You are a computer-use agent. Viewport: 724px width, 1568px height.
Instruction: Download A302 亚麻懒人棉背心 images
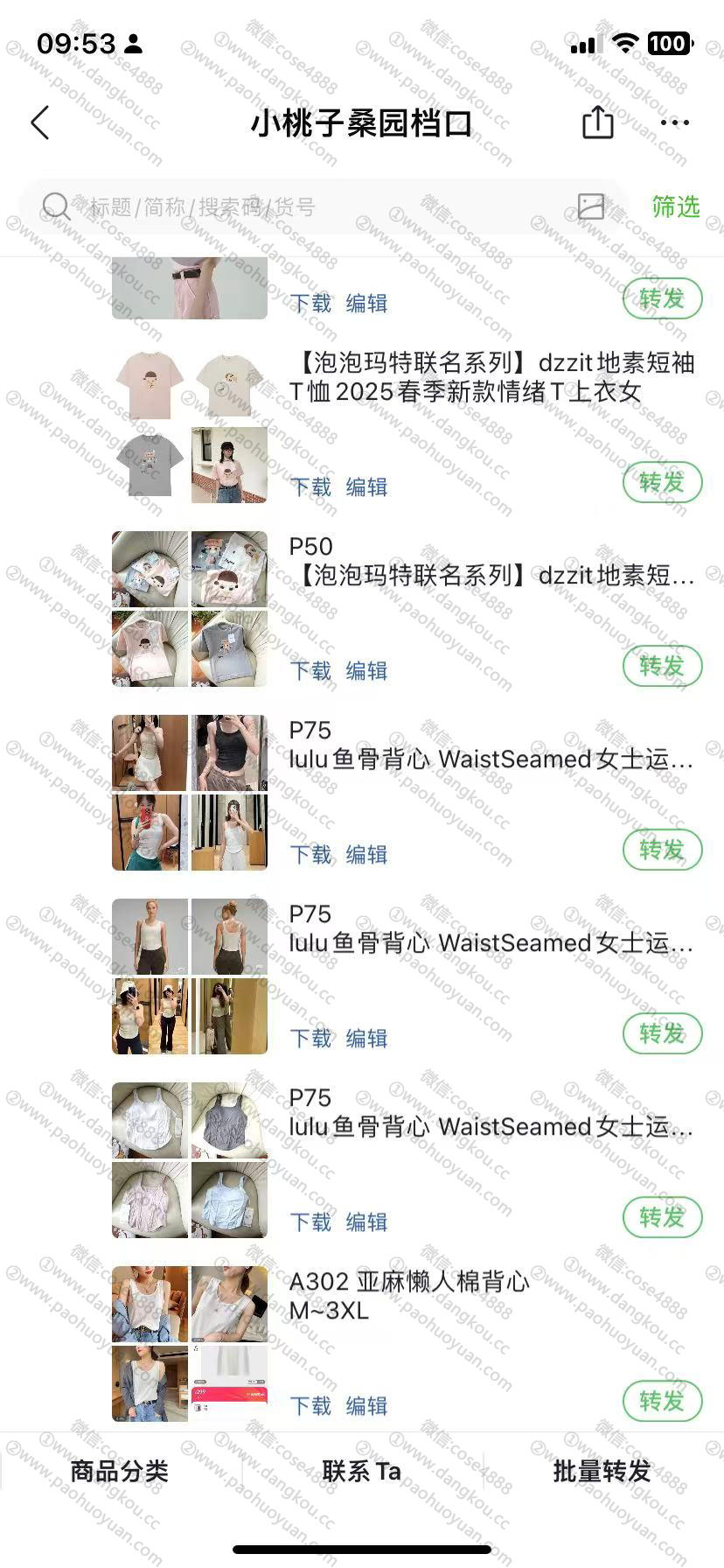point(310,1406)
